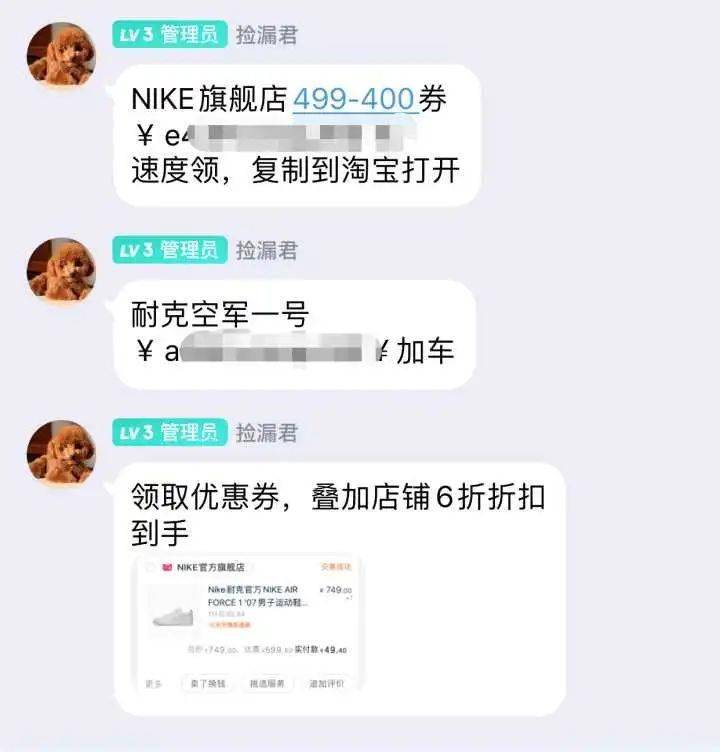The height and width of the screenshot is (752, 720).
Task: Tap the avatar beside the 耐克空军一号 message
Action: click(61, 270)
